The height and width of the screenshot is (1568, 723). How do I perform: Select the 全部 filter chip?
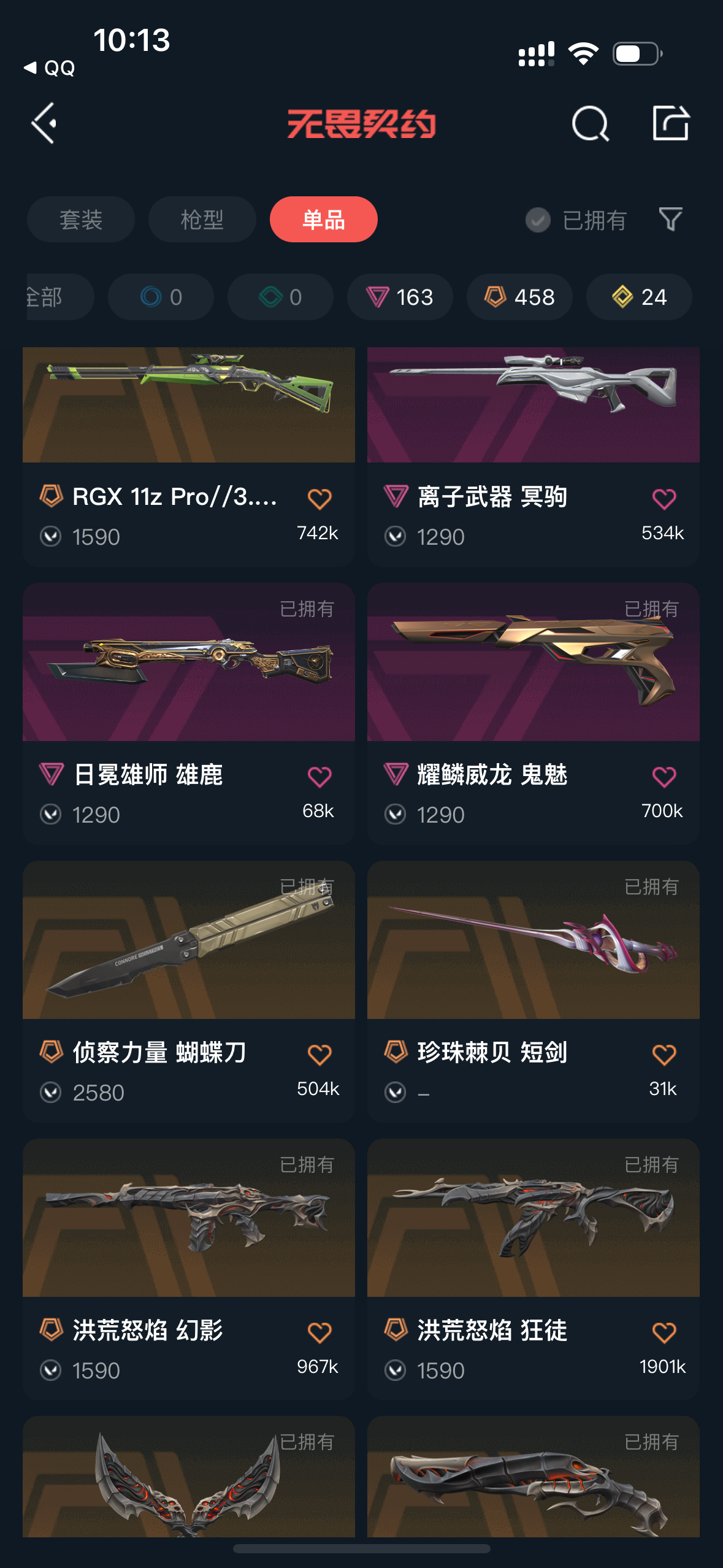[59, 297]
